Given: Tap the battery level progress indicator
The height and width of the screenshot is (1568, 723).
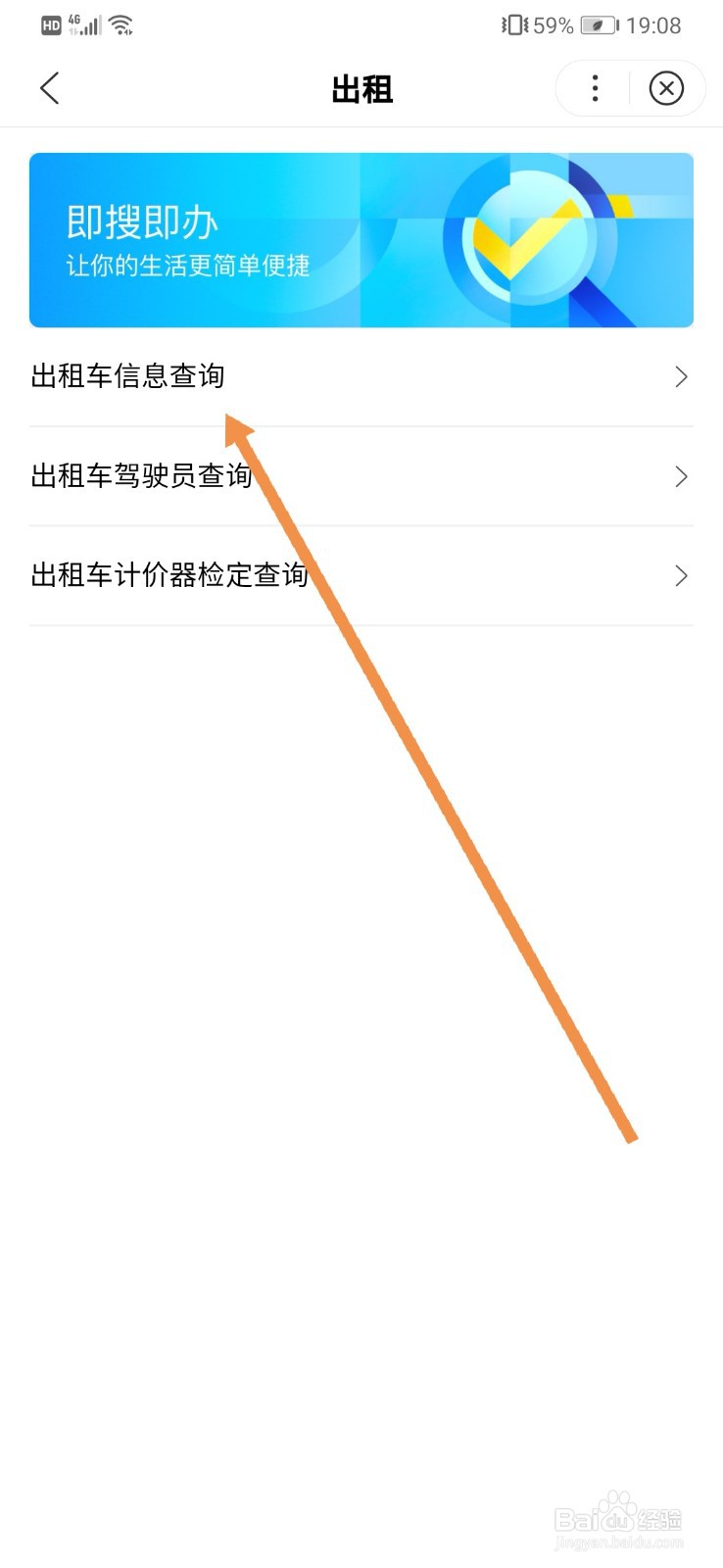Looking at the screenshot, I should click(x=592, y=24).
